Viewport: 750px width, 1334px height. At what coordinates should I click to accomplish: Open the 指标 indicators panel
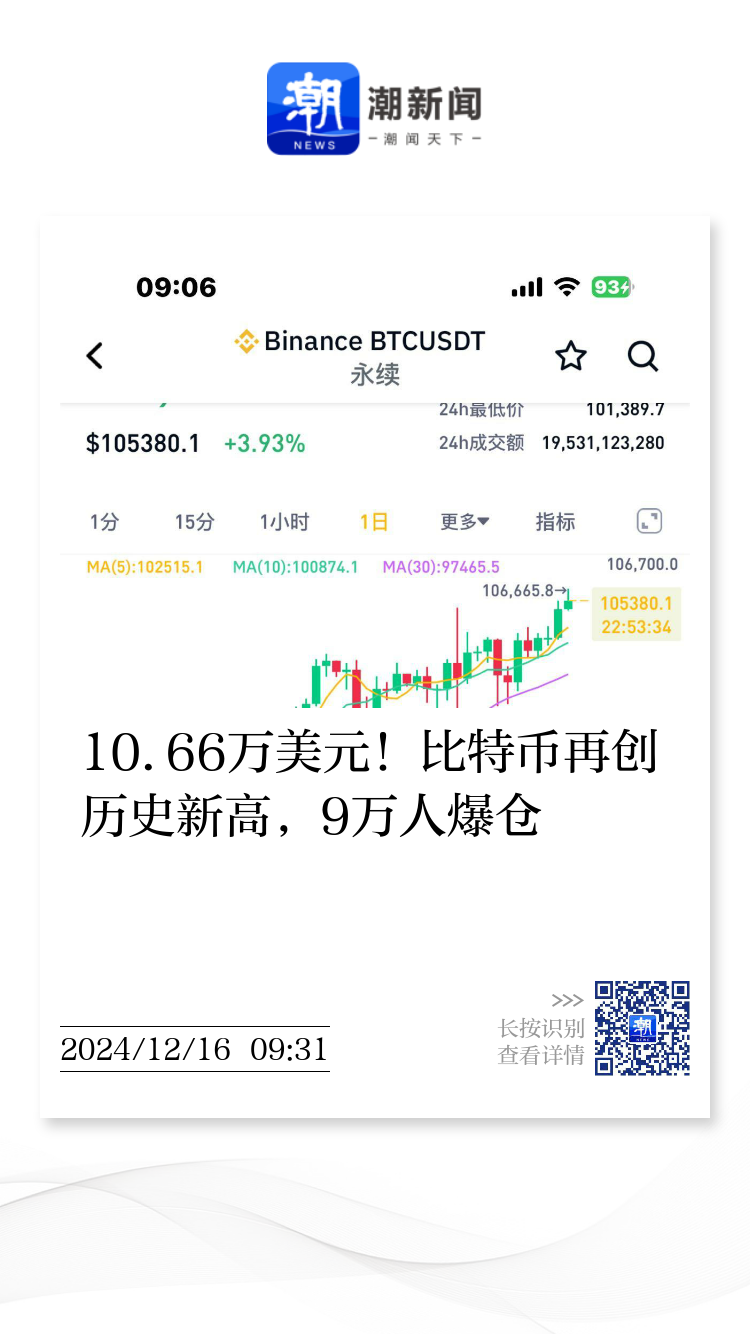point(554,521)
